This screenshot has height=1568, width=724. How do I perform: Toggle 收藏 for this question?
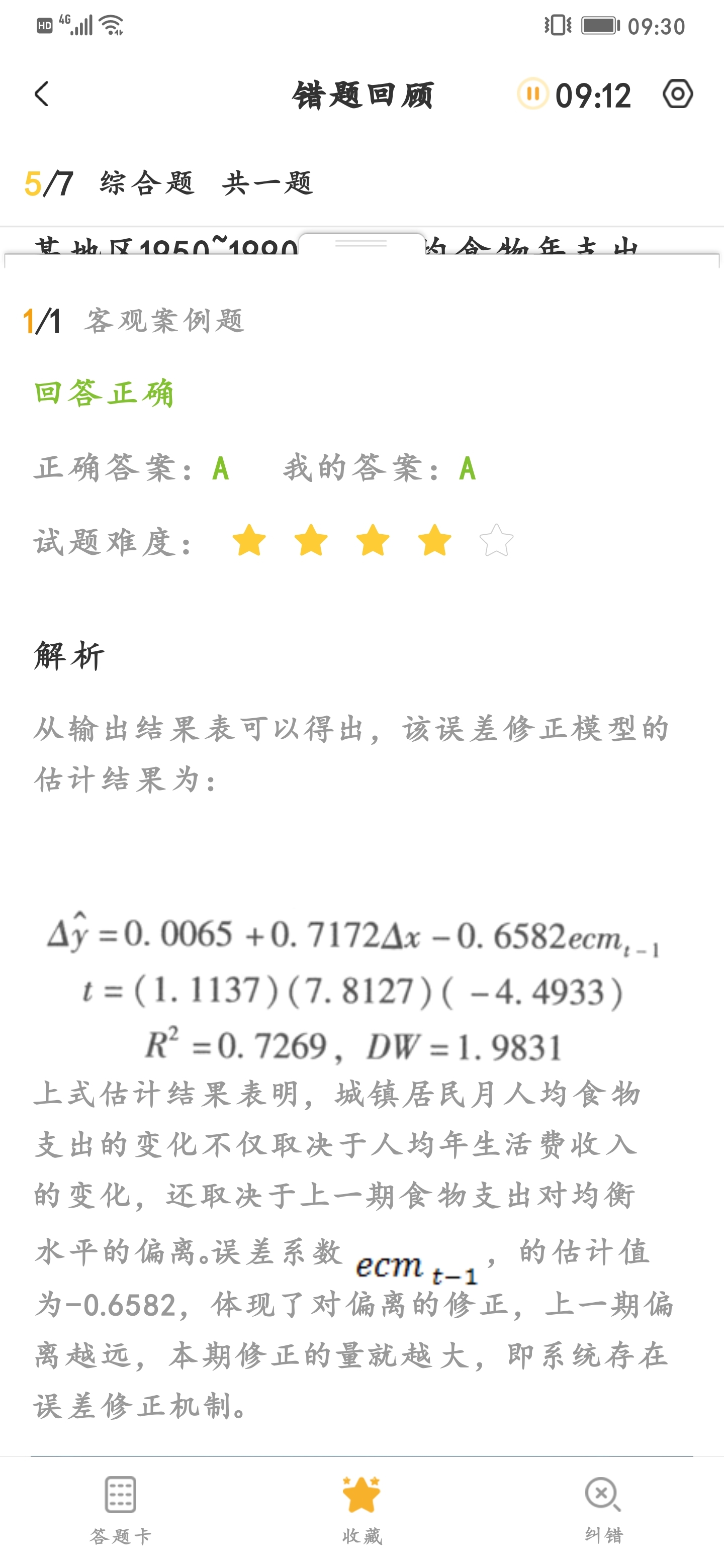pyautogui.click(x=361, y=1510)
